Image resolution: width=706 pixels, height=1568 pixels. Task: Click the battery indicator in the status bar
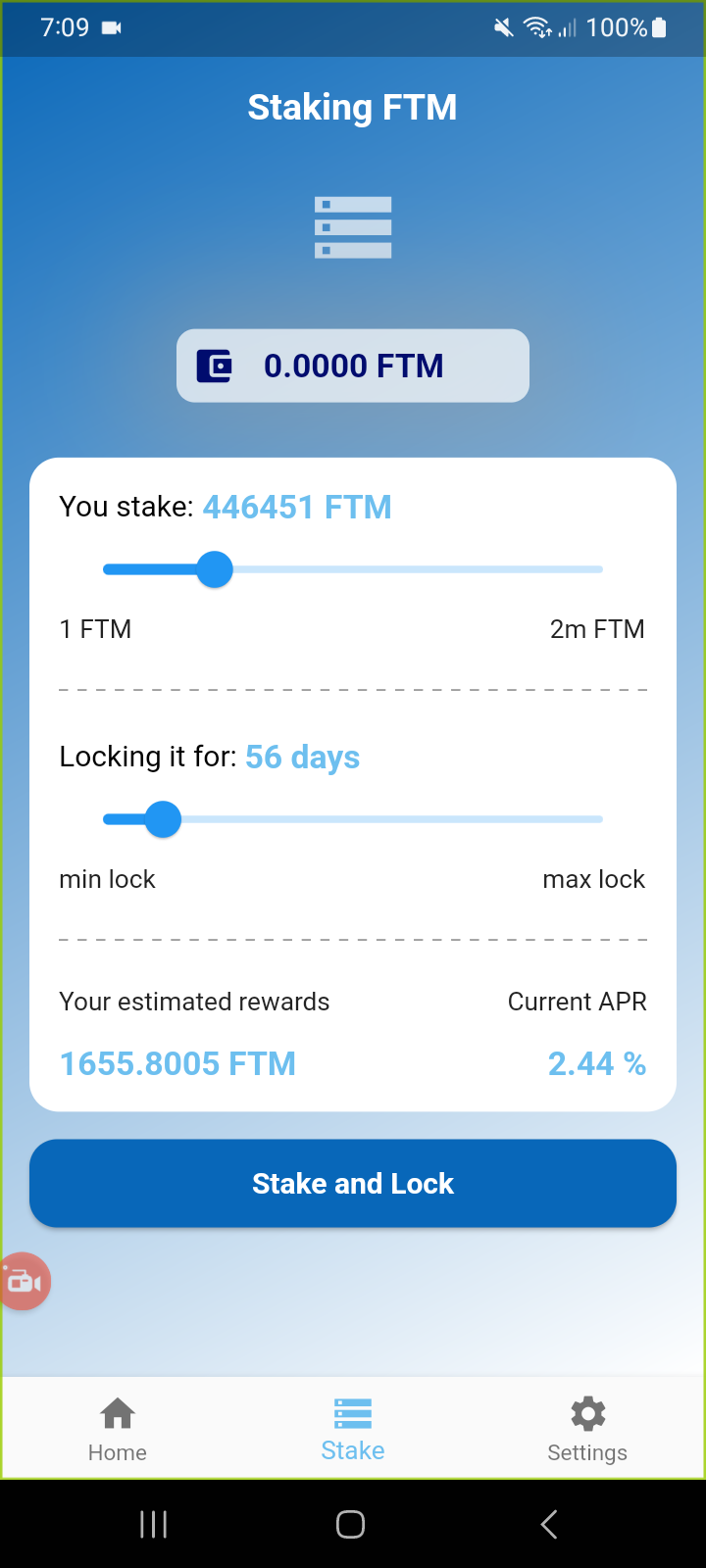pyautogui.click(x=657, y=27)
